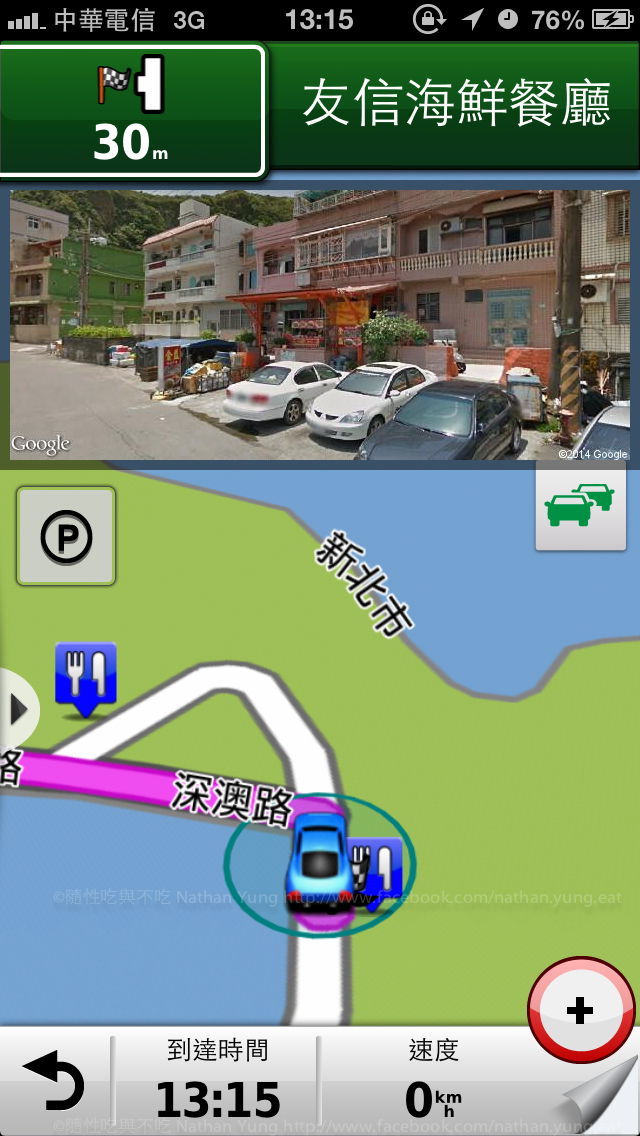The height and width of the screenshot is (1136, 640).
Task: Open the 速度 speed panel
Action: tap(433, 1082)
